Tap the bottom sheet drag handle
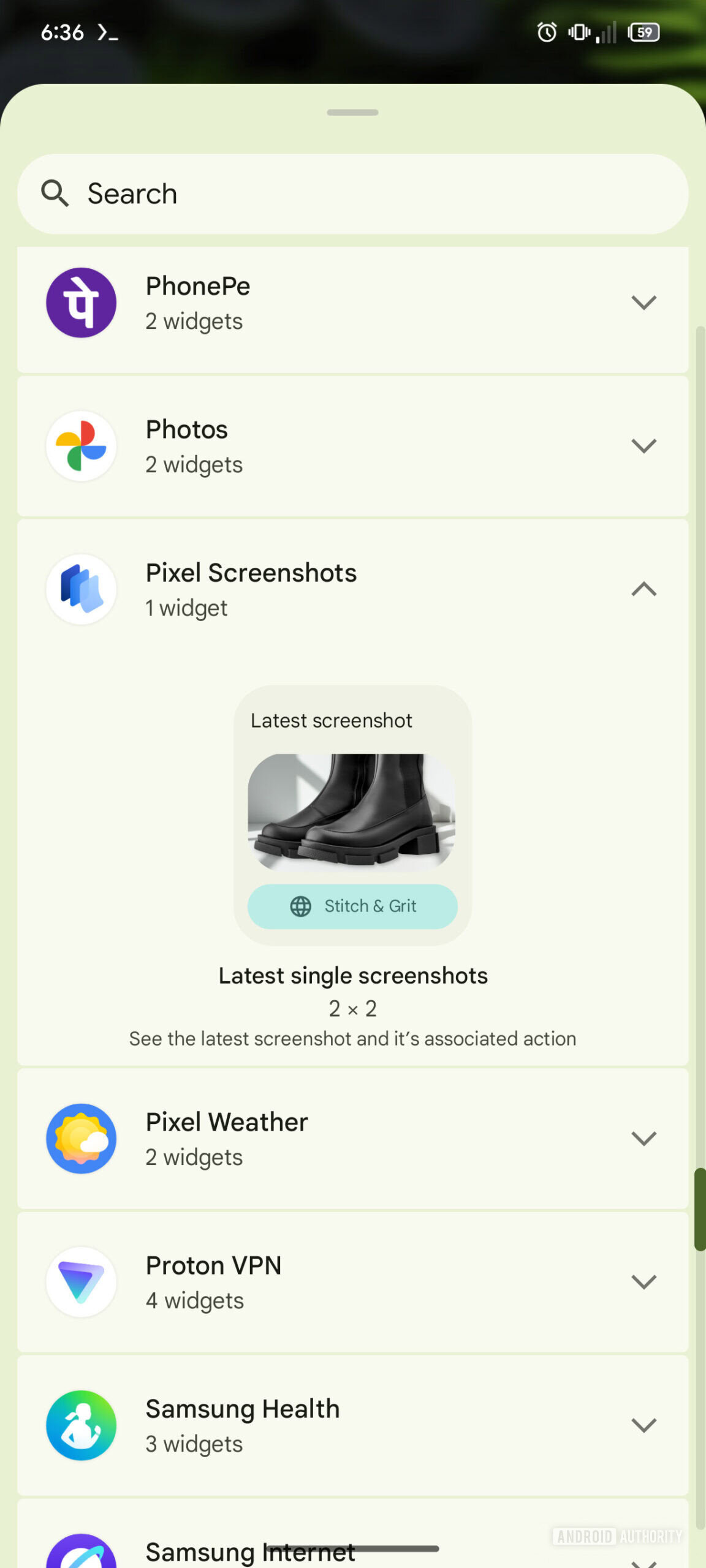This screenshot has width=706, height=1568. (352, 113)
